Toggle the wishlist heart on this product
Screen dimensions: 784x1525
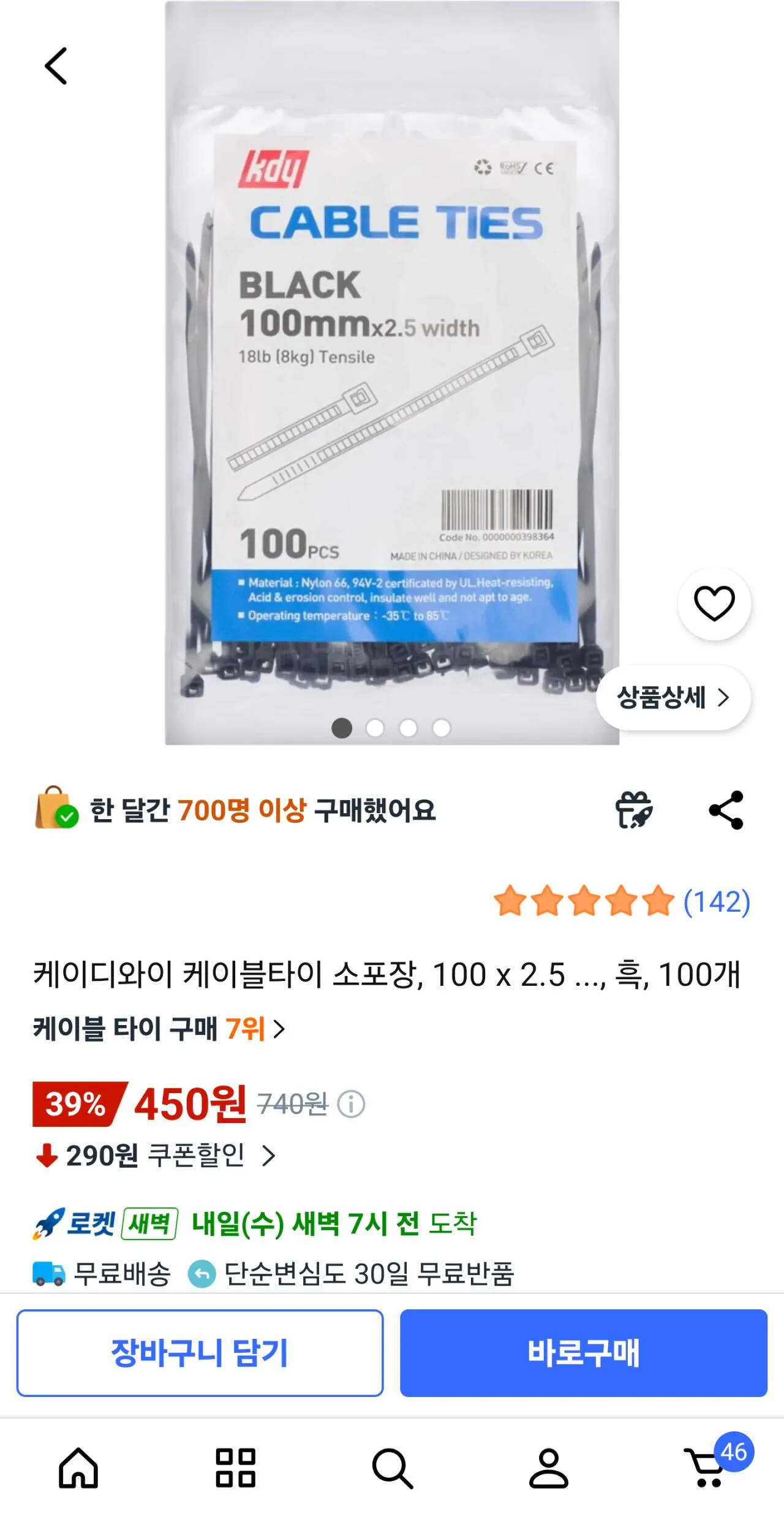[715, 604]
